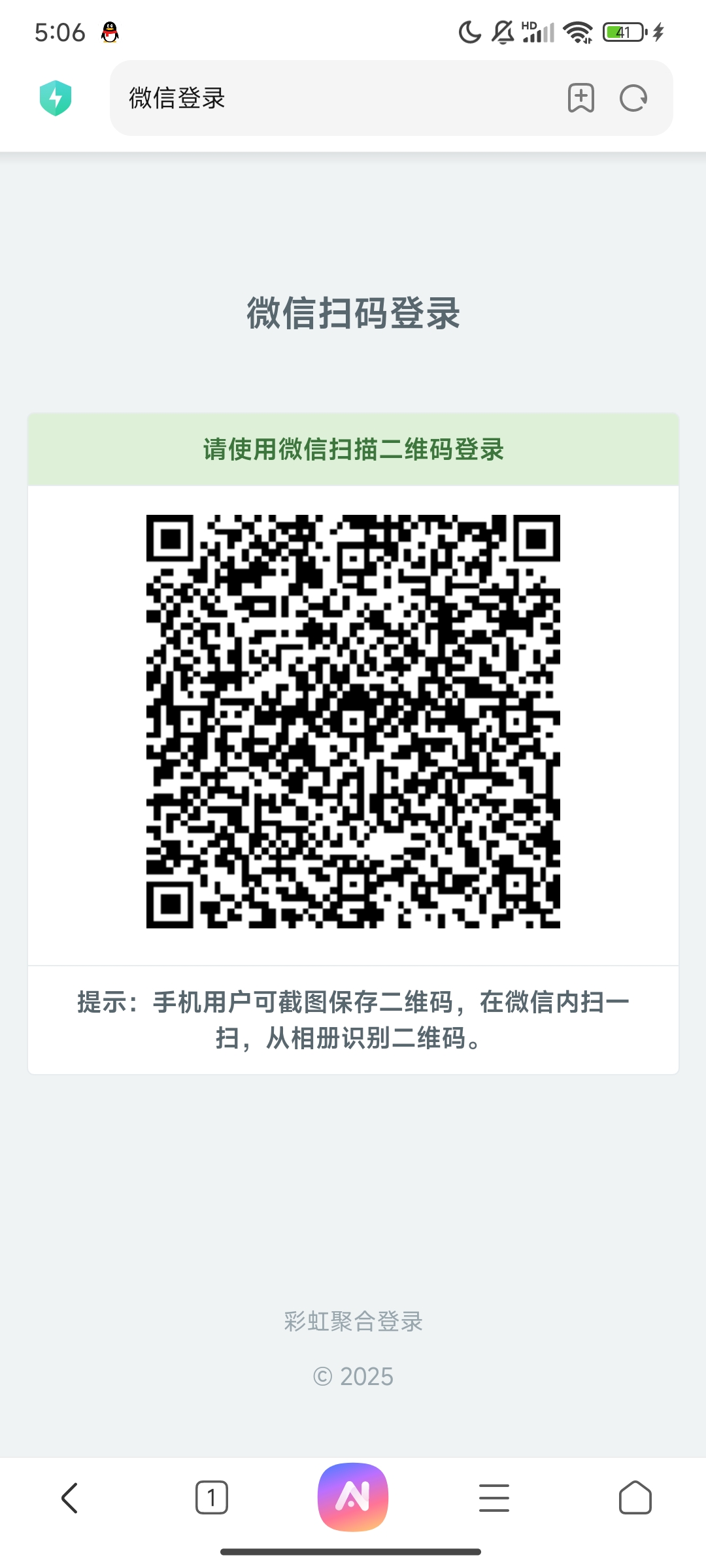
Task: Reload the current page
Action: 633,98
